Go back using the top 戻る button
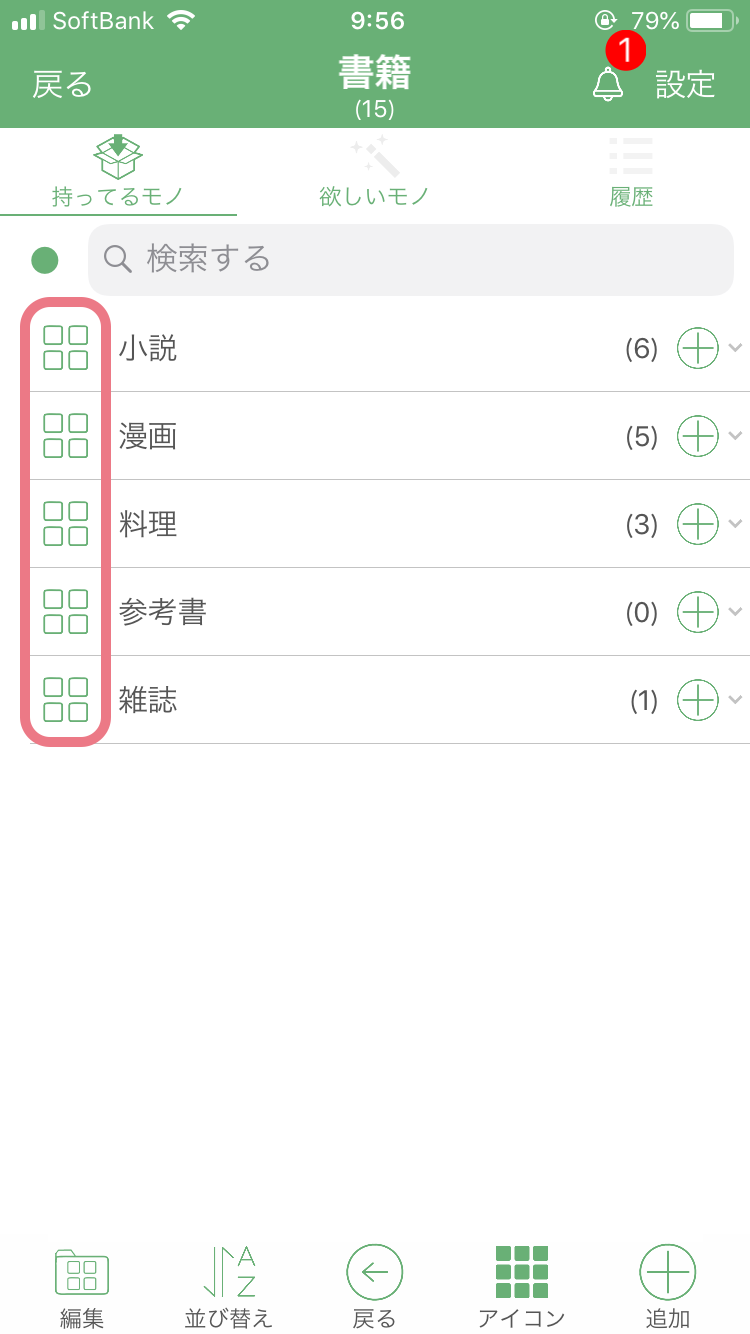 pyautogui.click(x=62, y=85)
